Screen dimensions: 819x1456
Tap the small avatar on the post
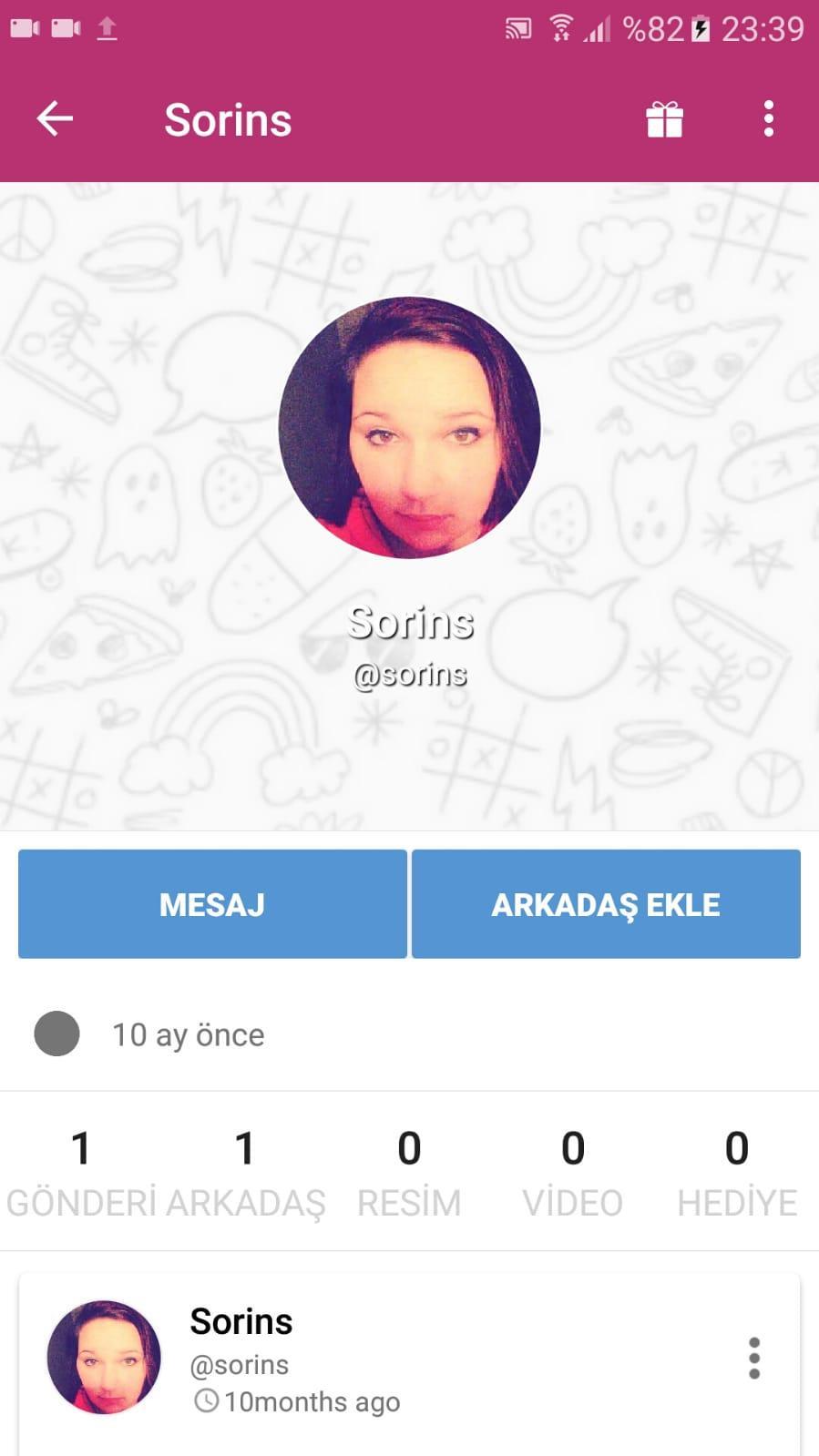click(104, 1357)
